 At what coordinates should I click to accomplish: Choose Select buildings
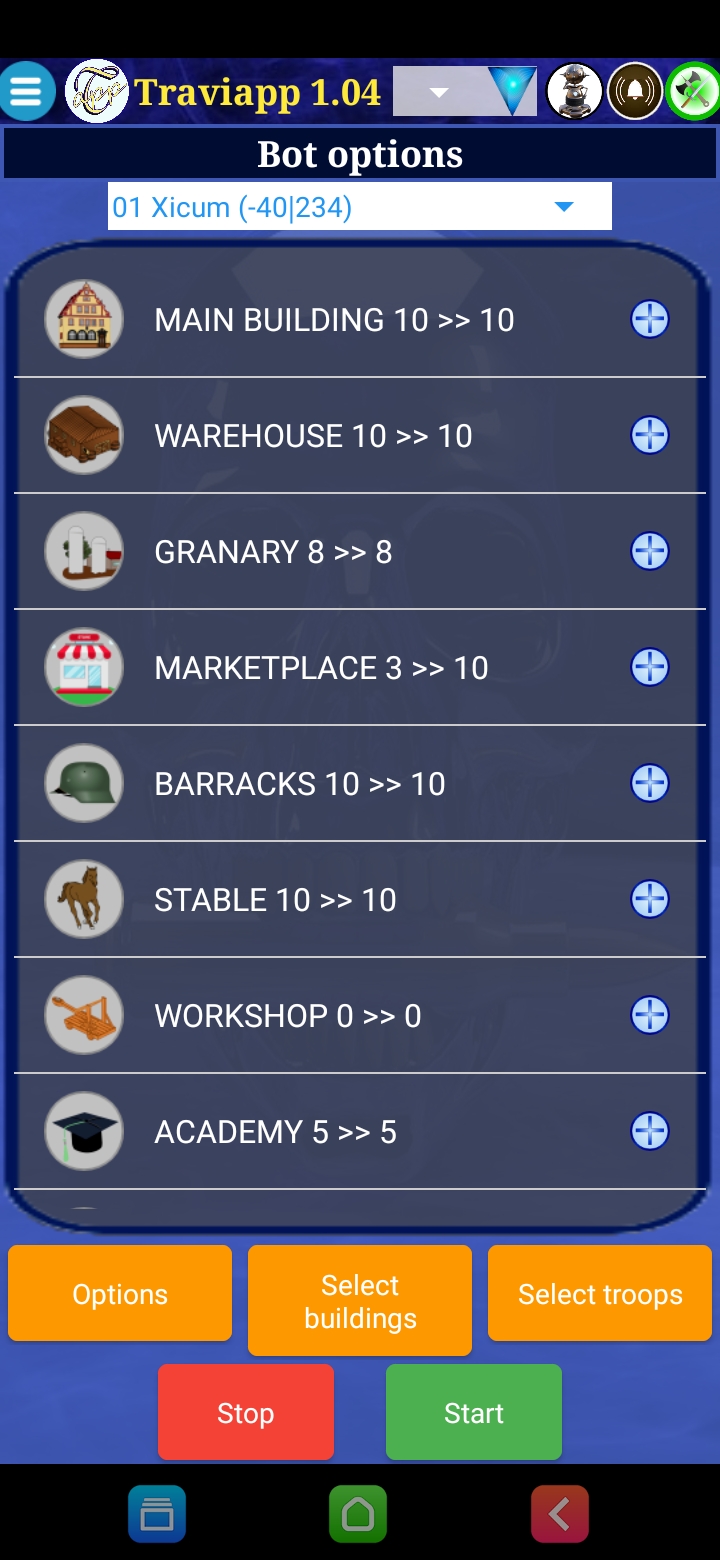coord(360,1301)
